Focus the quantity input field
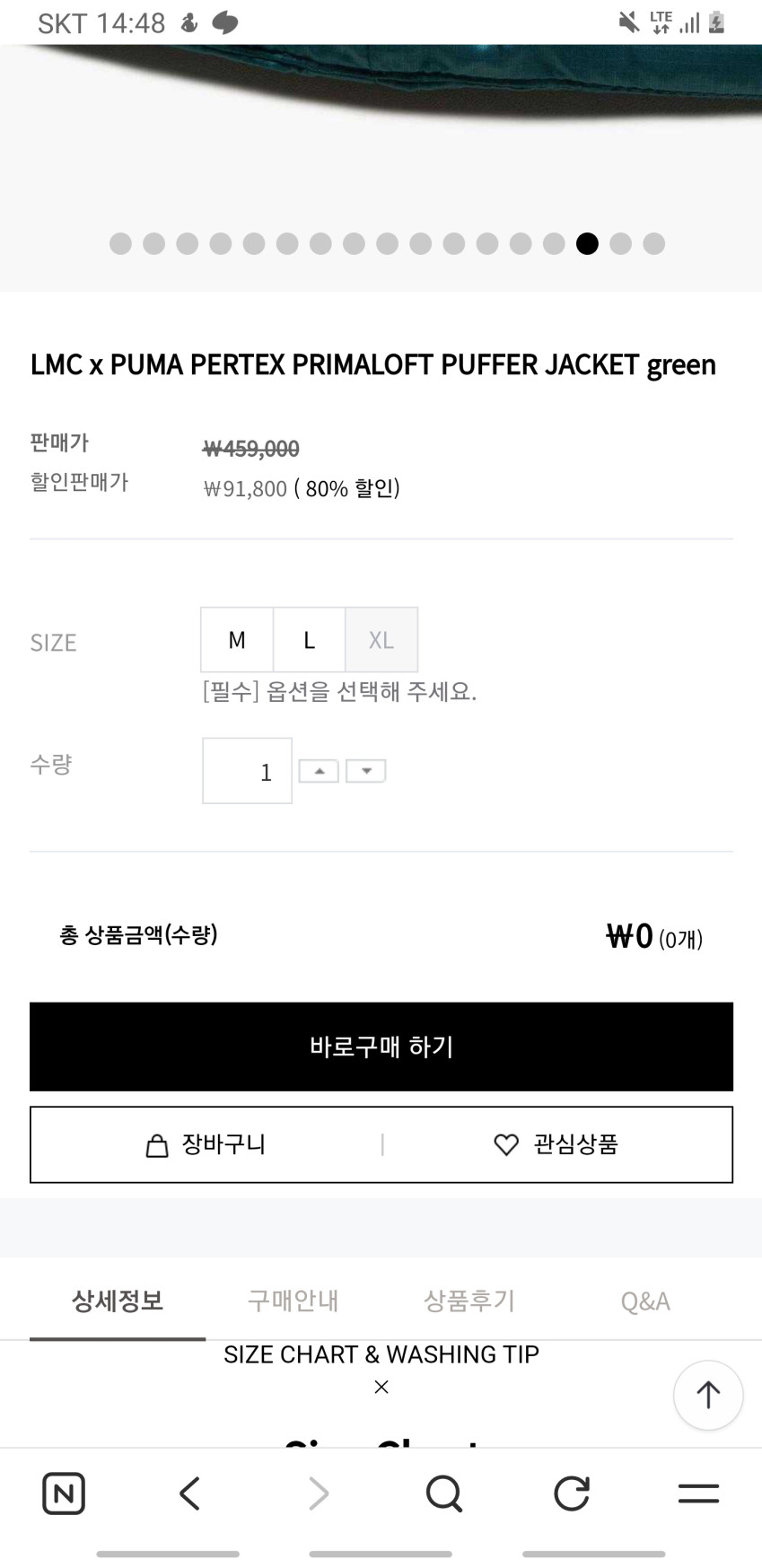The image size is (762, 1568). click(247, 771)
